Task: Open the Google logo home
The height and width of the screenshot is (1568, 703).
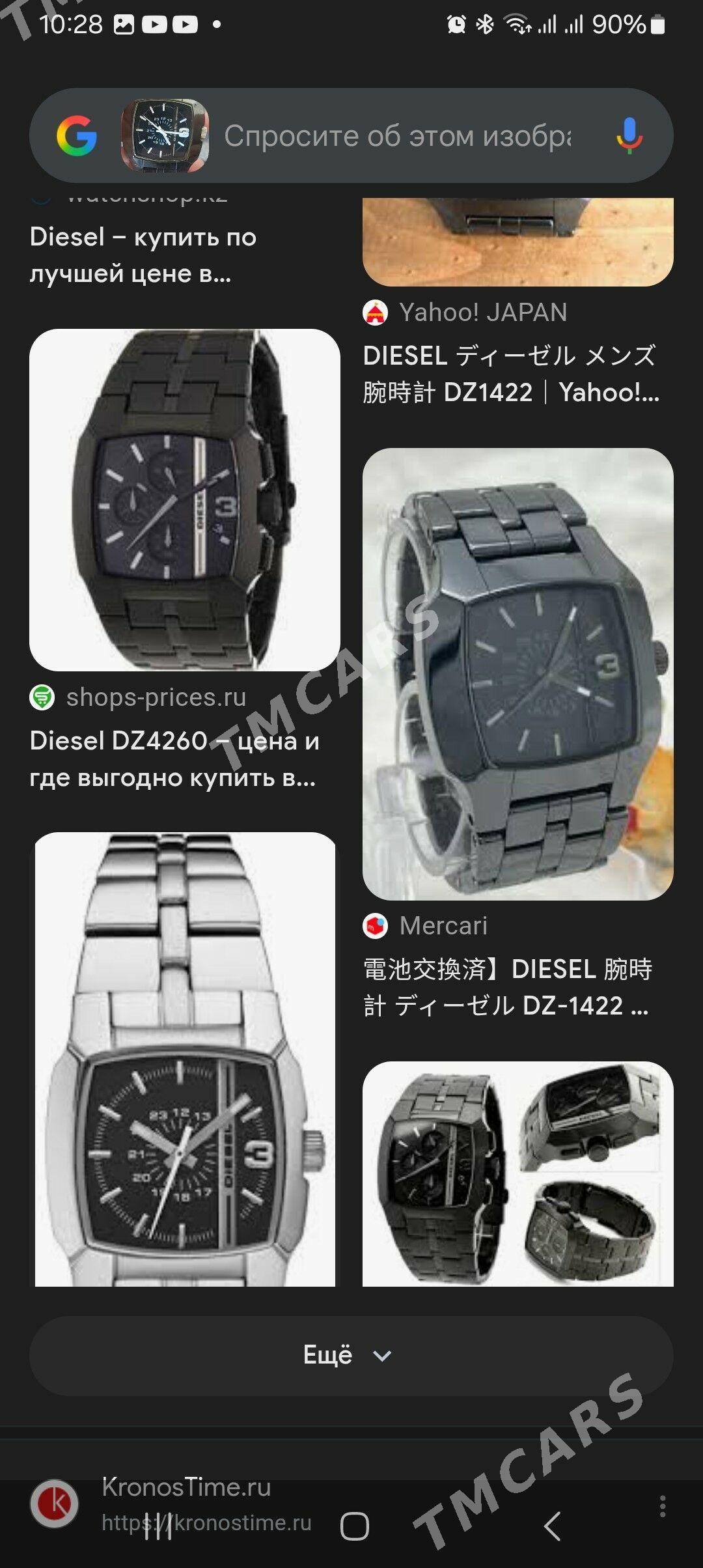Action: pyautogui.click(x=77, y=136)
